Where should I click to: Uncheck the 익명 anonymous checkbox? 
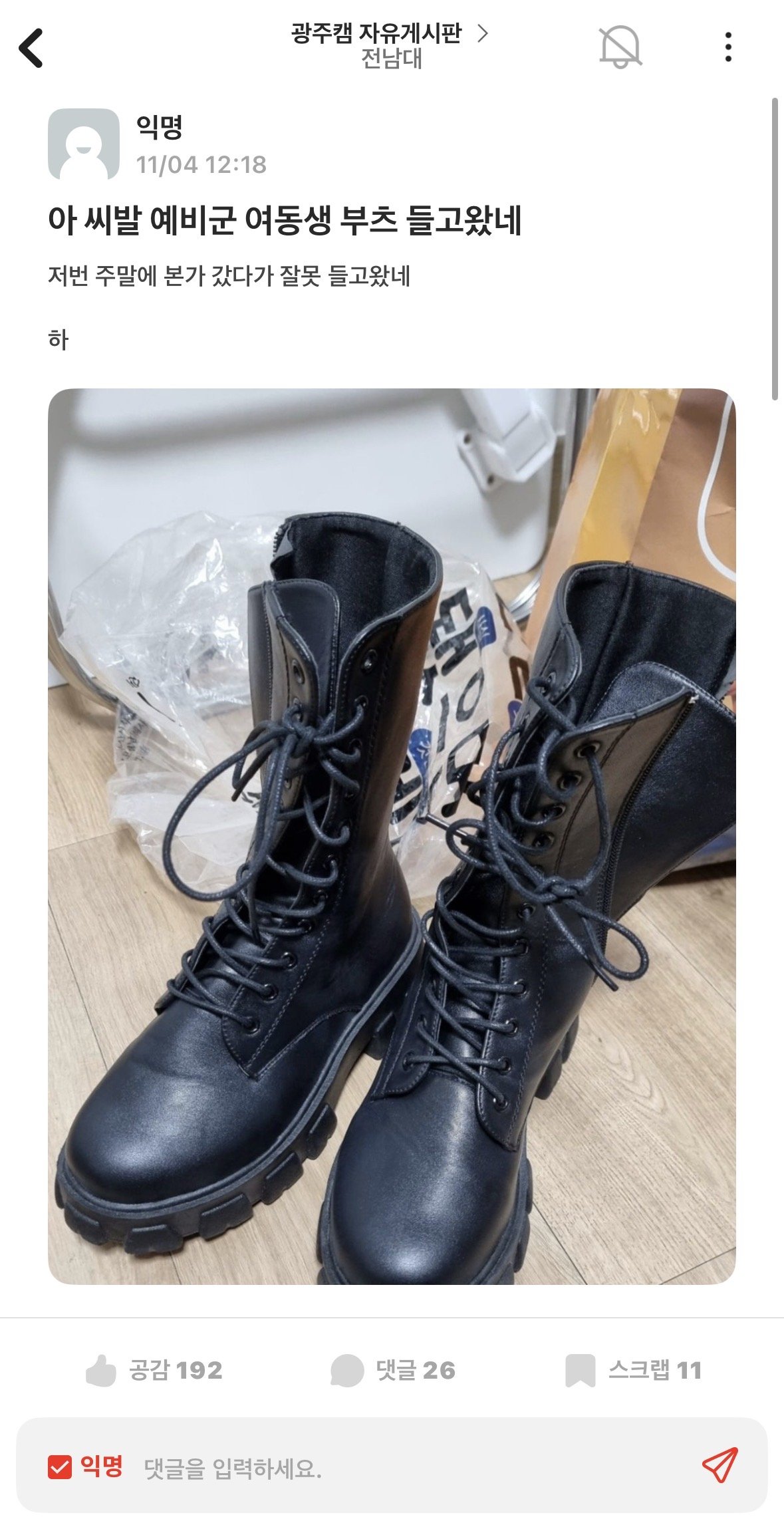pos(60,1466)
